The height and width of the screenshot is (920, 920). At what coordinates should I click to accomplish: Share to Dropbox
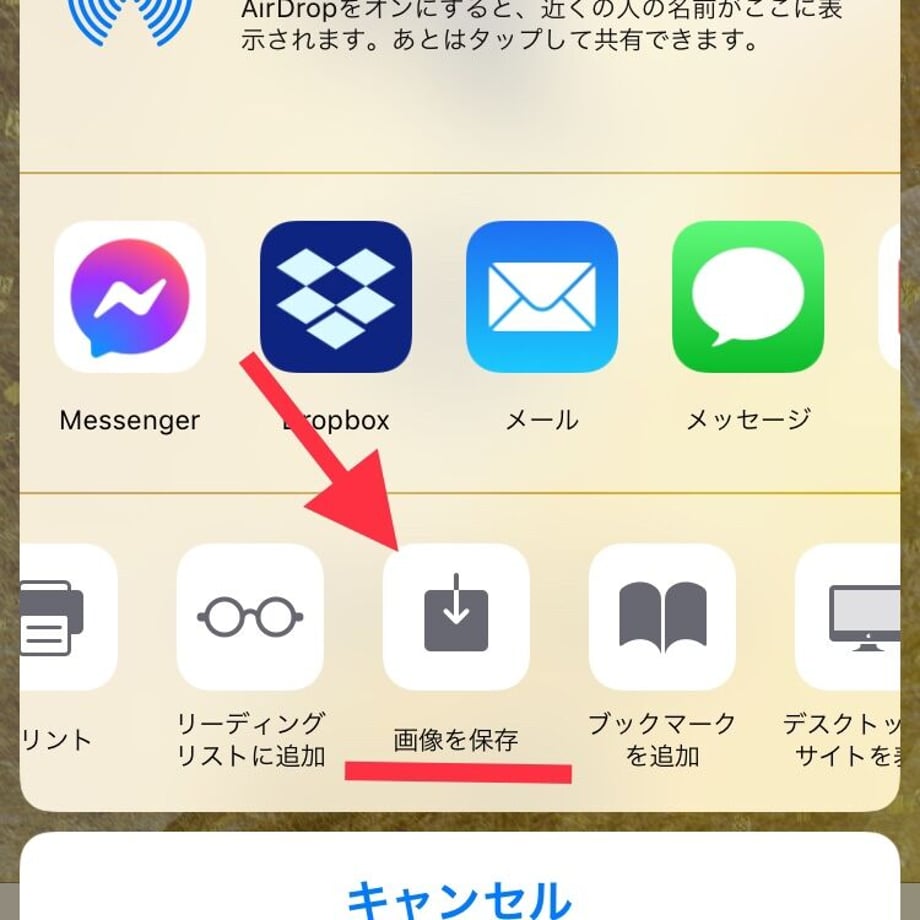click(x=335, y=297)
